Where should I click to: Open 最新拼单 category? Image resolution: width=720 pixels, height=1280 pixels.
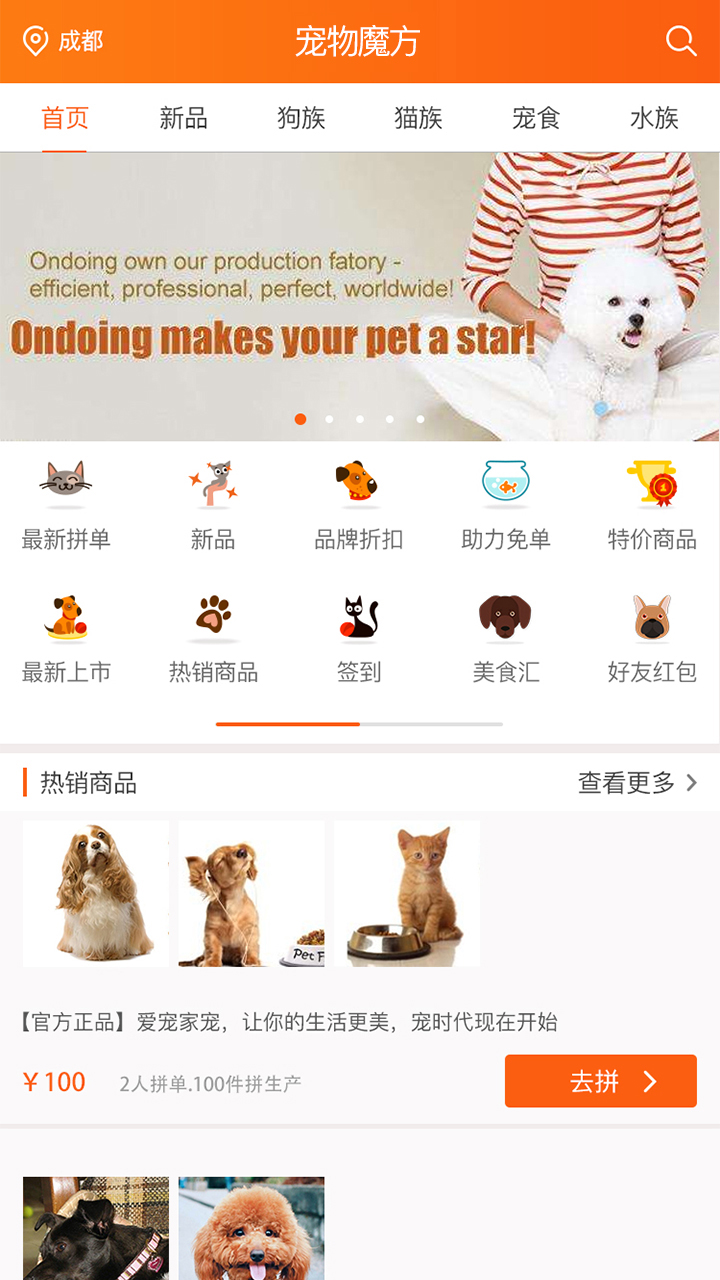[x=66, y=505]
